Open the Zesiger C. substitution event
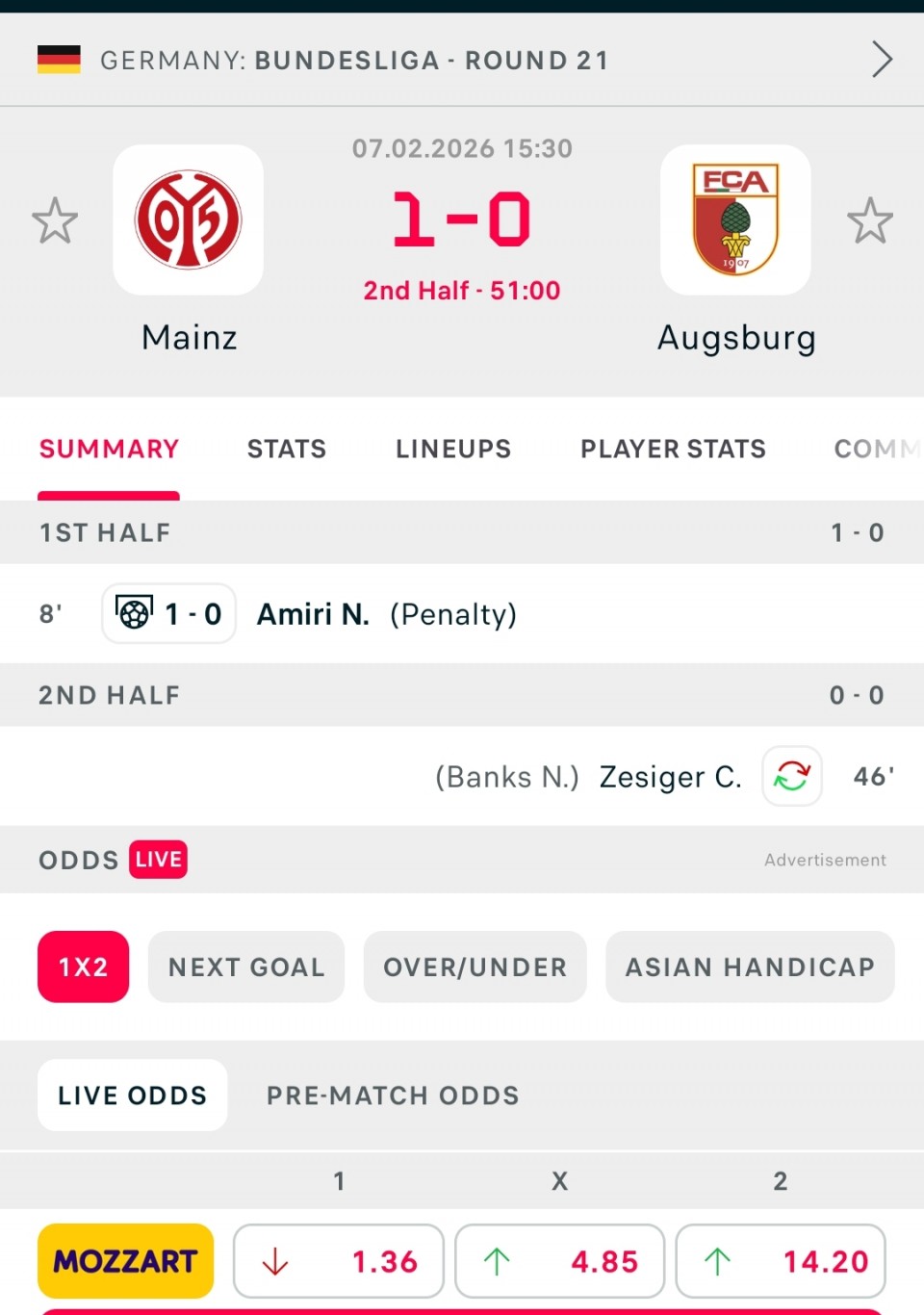Screen dimensions: 924x1315 pos(670,777)
